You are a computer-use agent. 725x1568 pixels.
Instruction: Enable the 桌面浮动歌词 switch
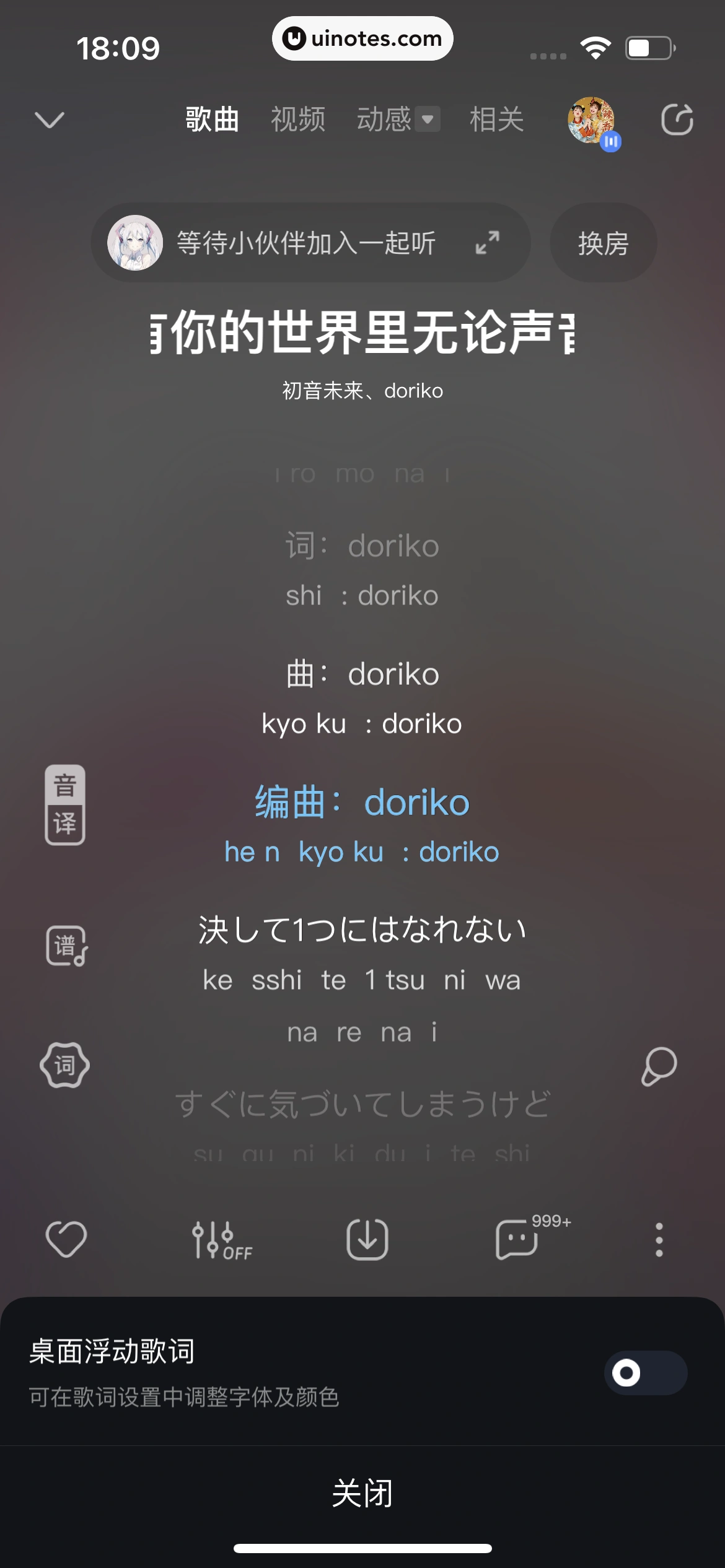pyautogui.click(x=645, y=1373)
